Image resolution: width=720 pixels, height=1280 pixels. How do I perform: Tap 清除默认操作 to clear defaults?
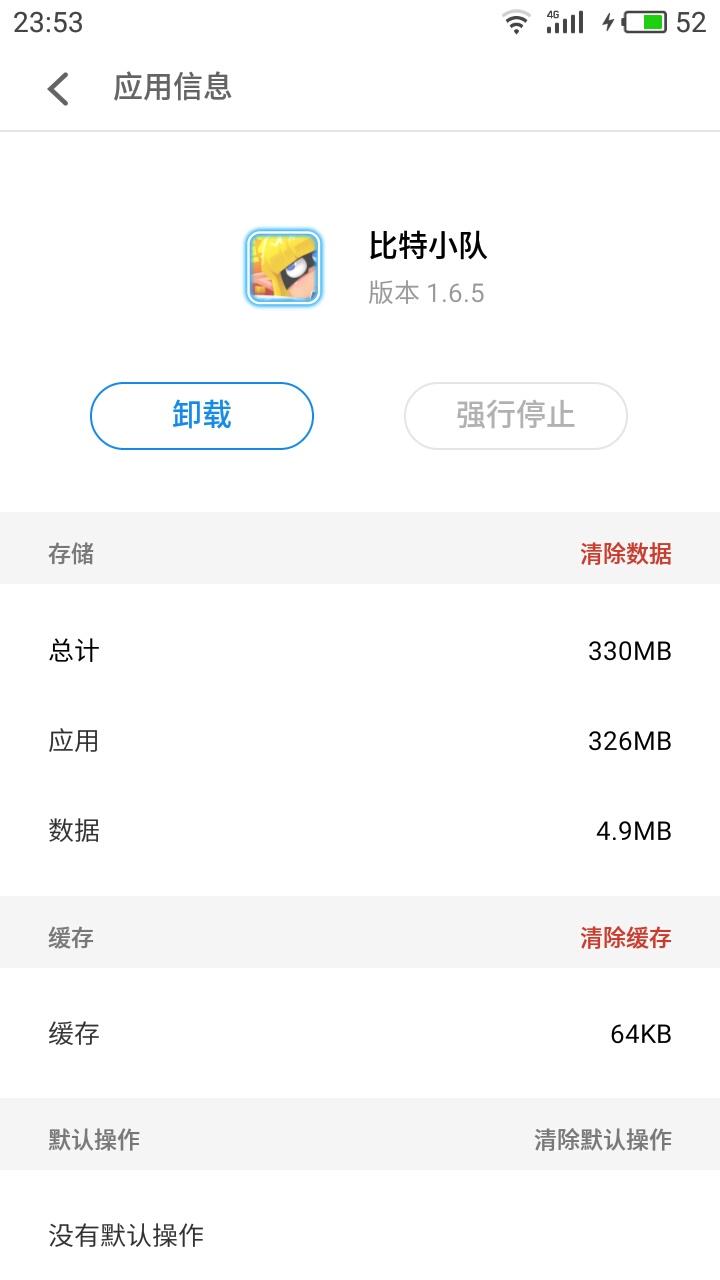(x=603, y=1139)
